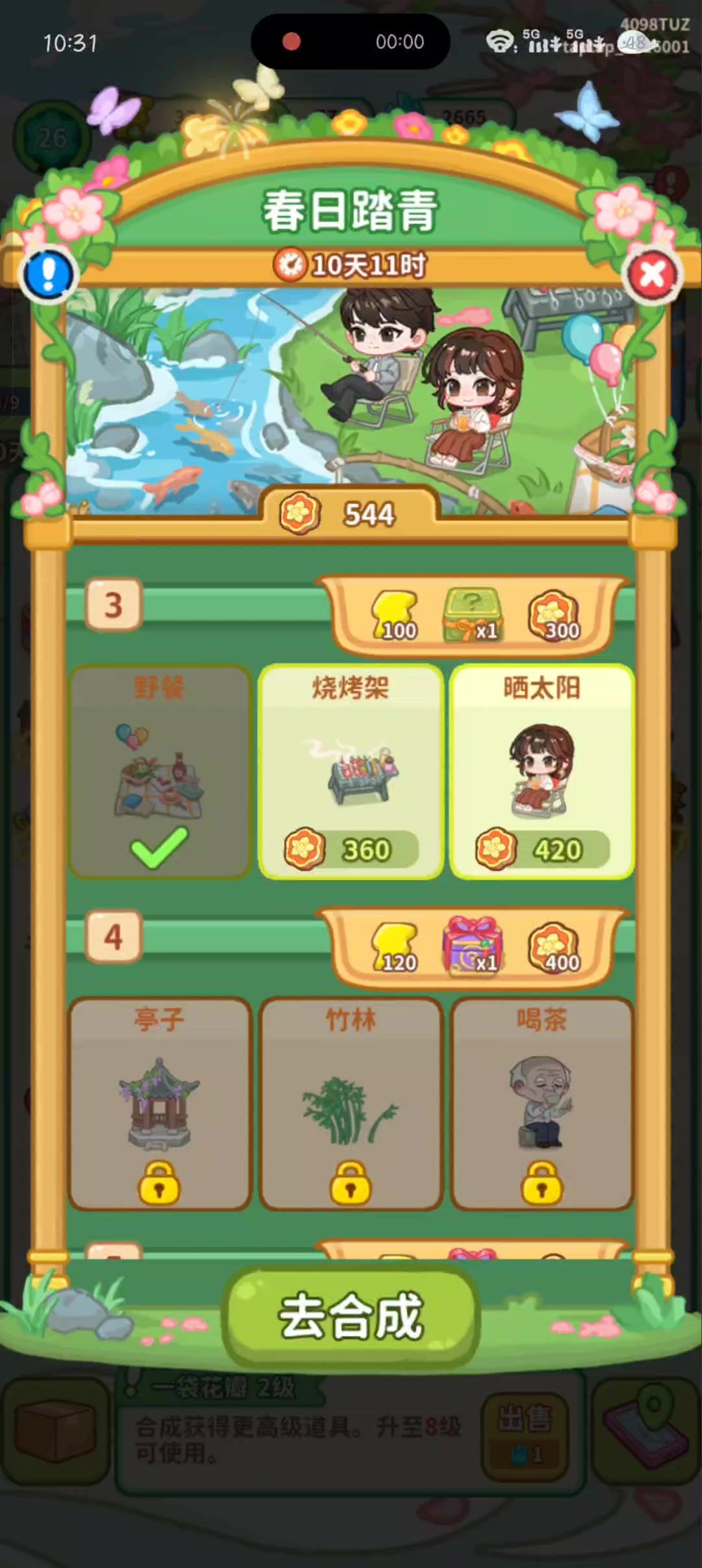
Task: Tap the locked 喝茶 card
Action: tap(541, 1104)
